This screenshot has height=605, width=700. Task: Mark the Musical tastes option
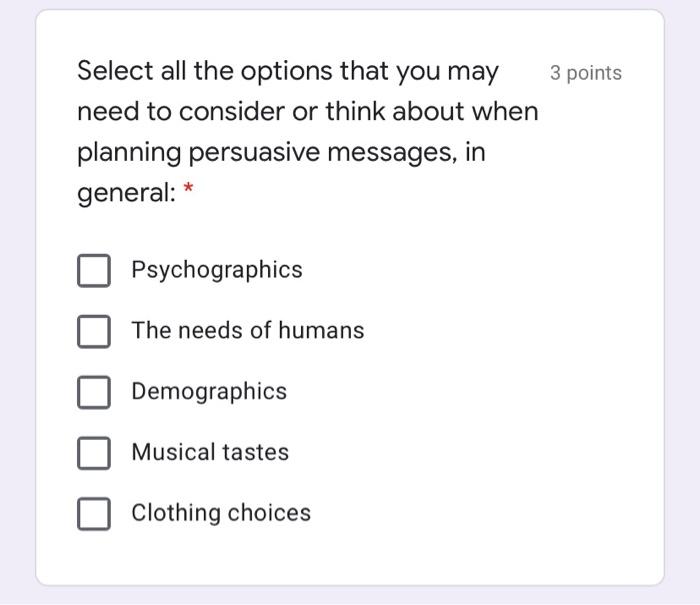click(x=94, y=453)
